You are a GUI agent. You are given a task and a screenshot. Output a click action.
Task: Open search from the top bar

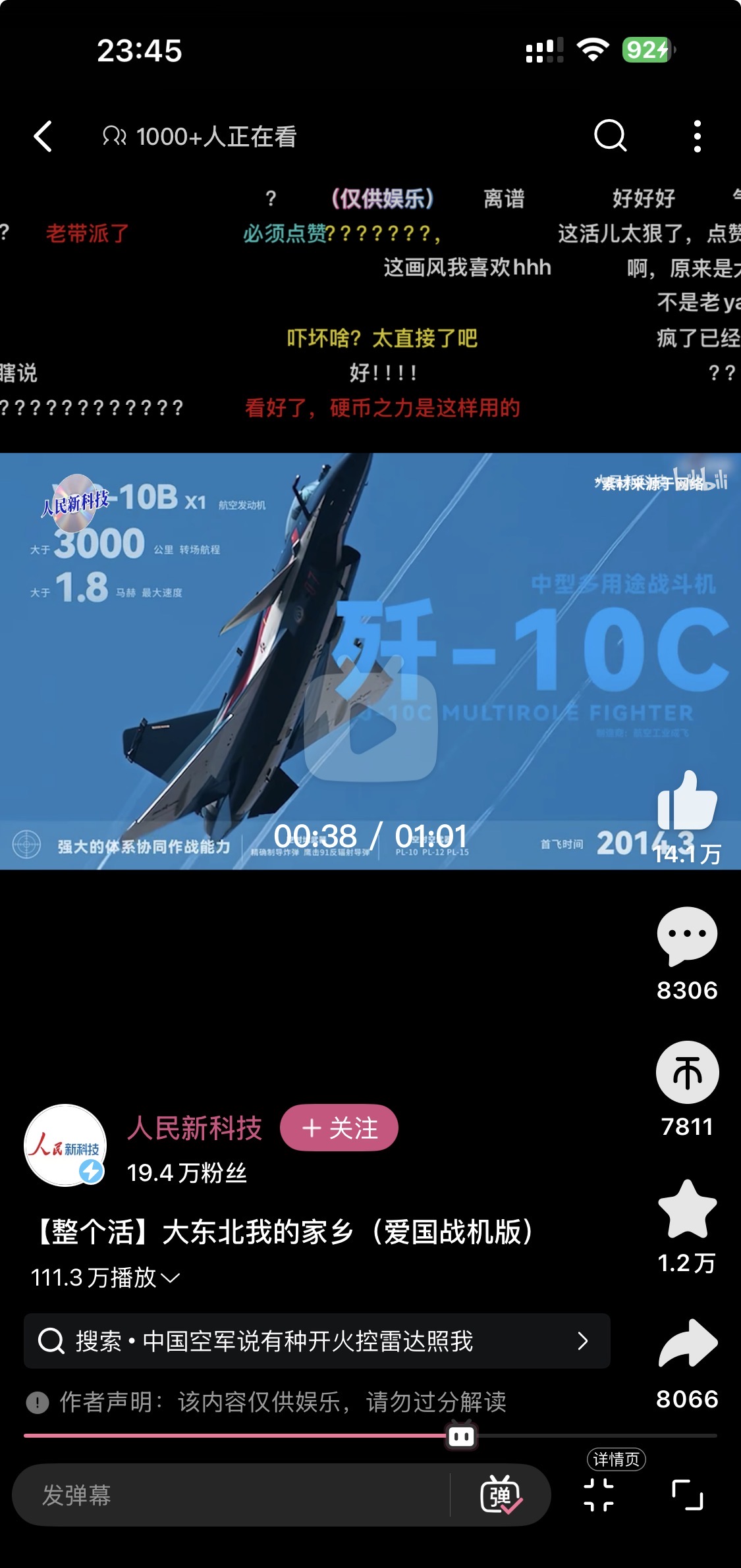coord(610,136)
